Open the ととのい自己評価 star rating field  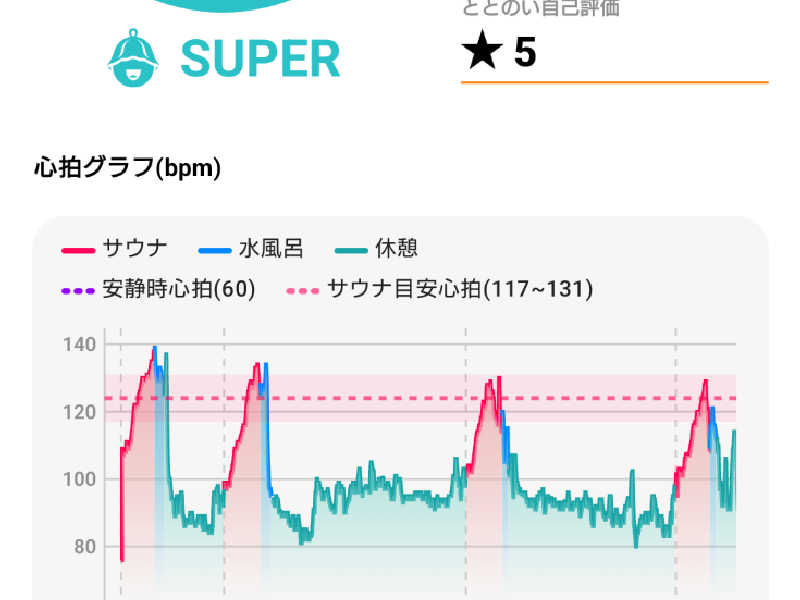(612, 53)
